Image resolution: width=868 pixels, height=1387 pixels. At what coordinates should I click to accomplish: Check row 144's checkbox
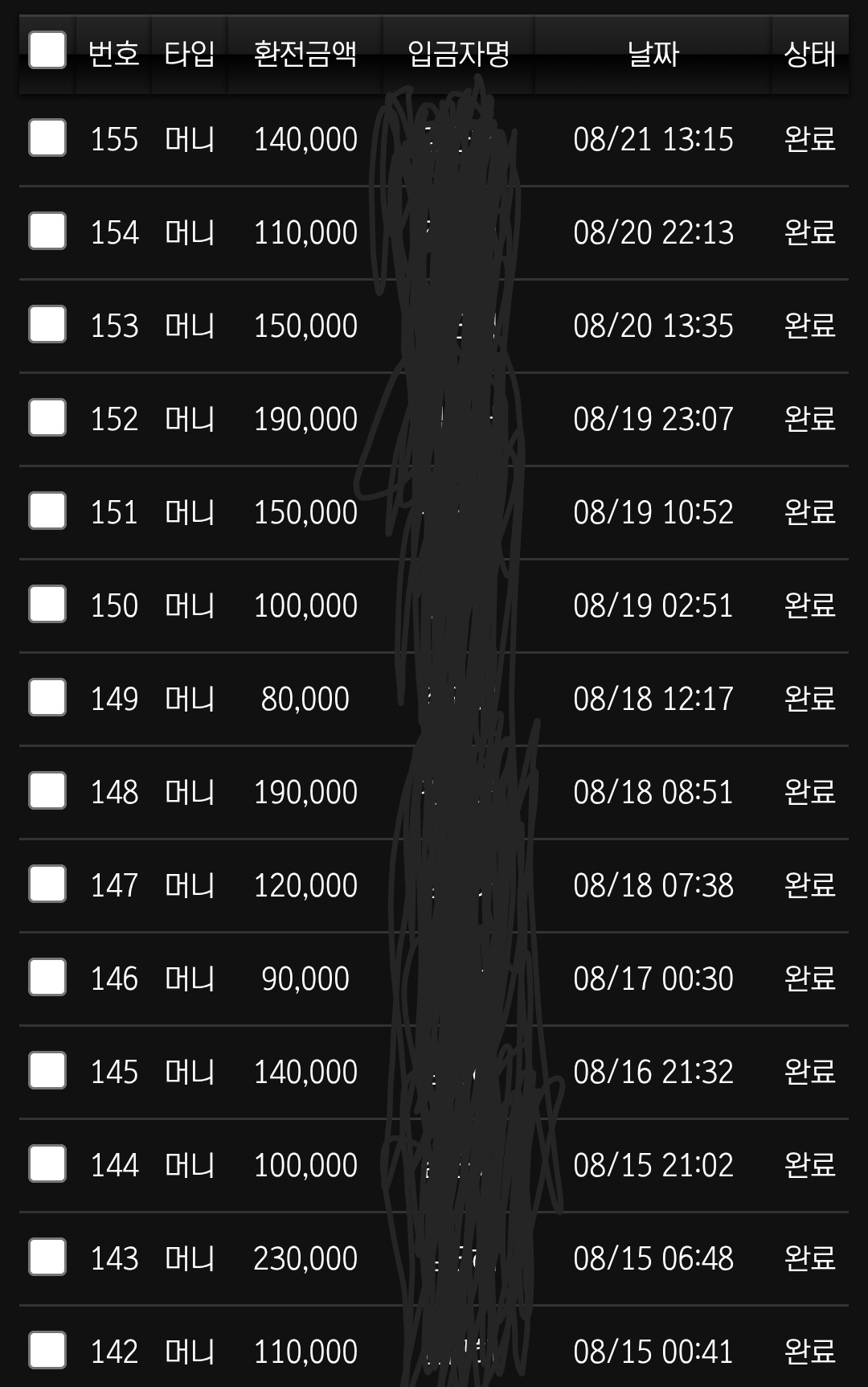click(x=47, y=1163)
